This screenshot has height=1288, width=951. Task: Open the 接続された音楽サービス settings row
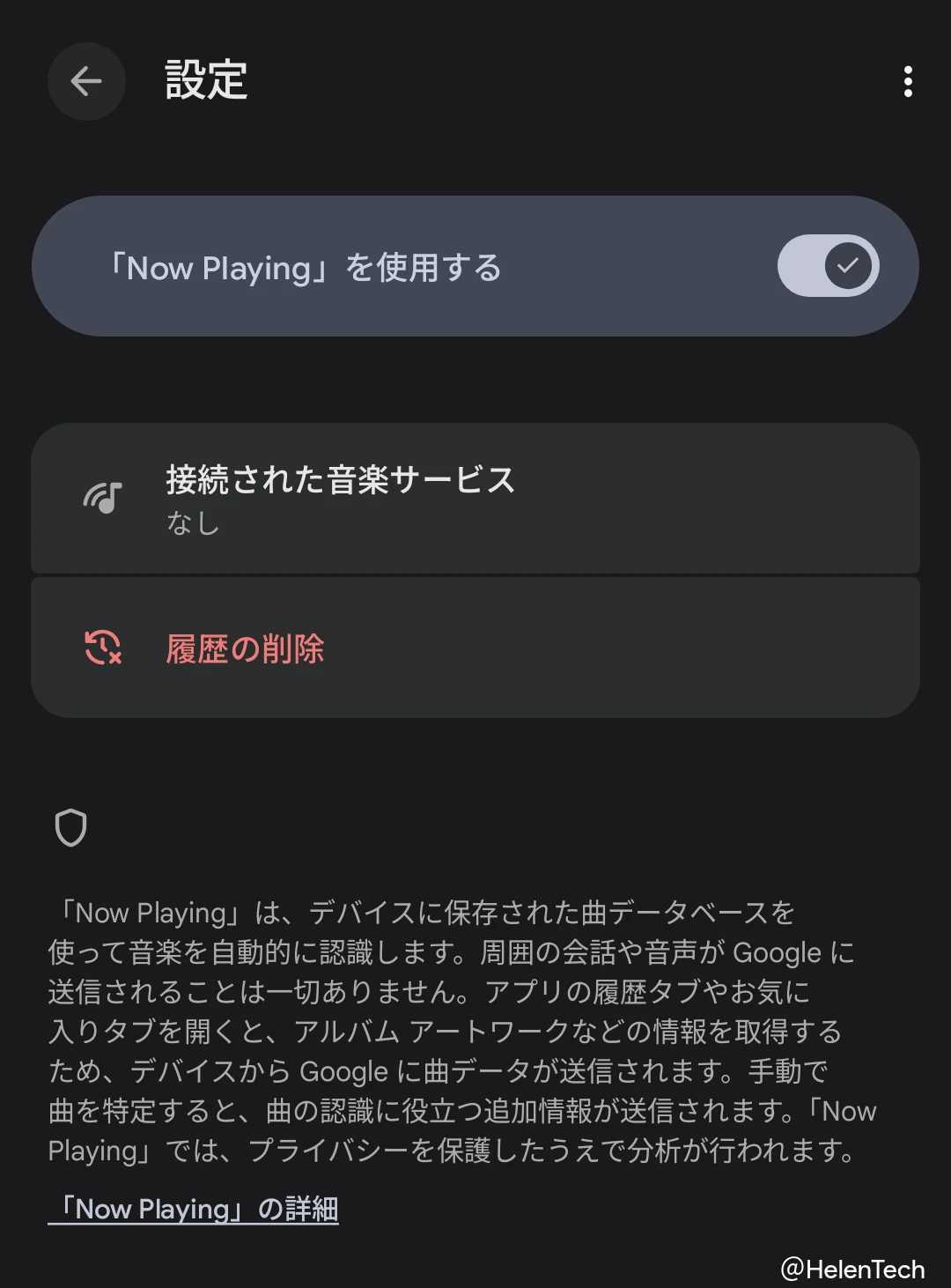pyautogui.click(x=475, y=498)
